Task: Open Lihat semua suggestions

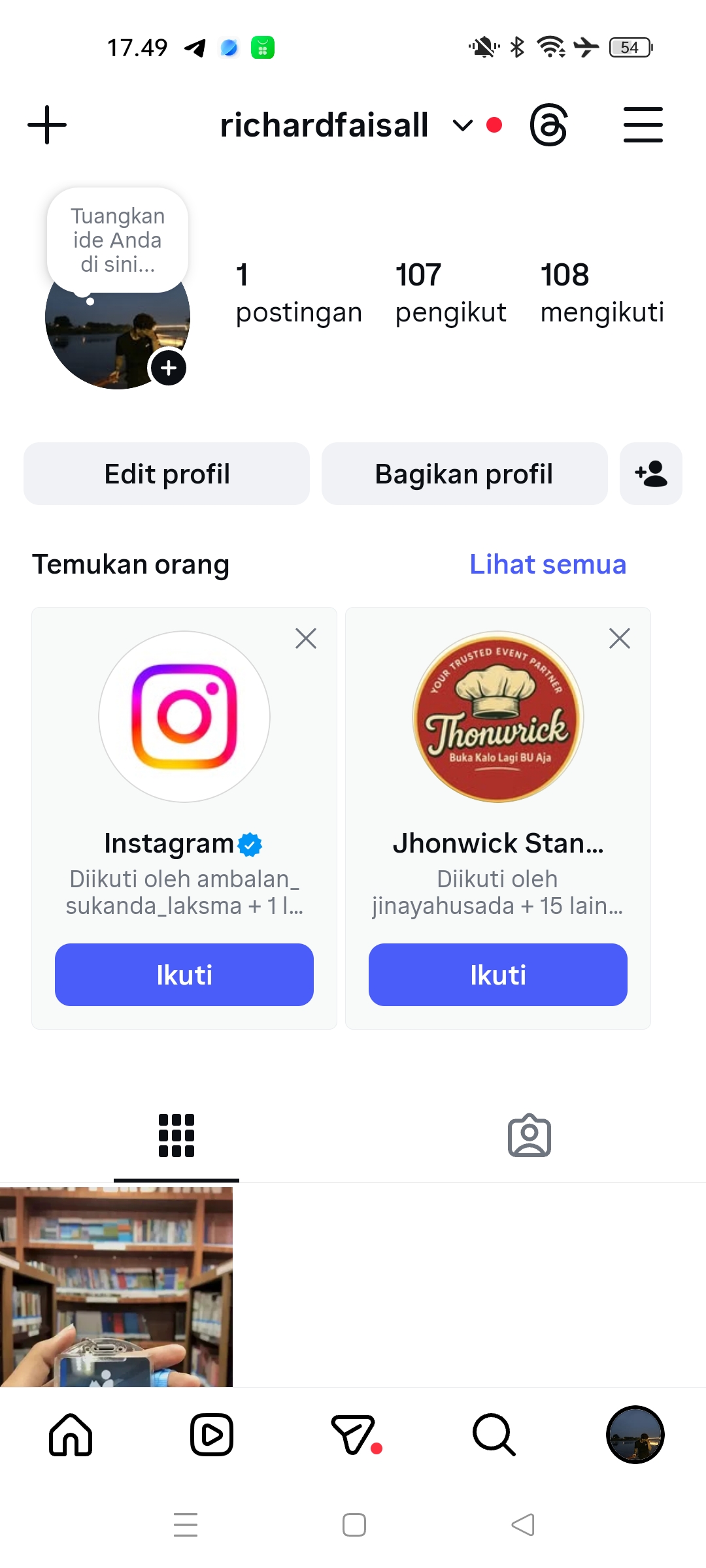Action: click(548, 564)
